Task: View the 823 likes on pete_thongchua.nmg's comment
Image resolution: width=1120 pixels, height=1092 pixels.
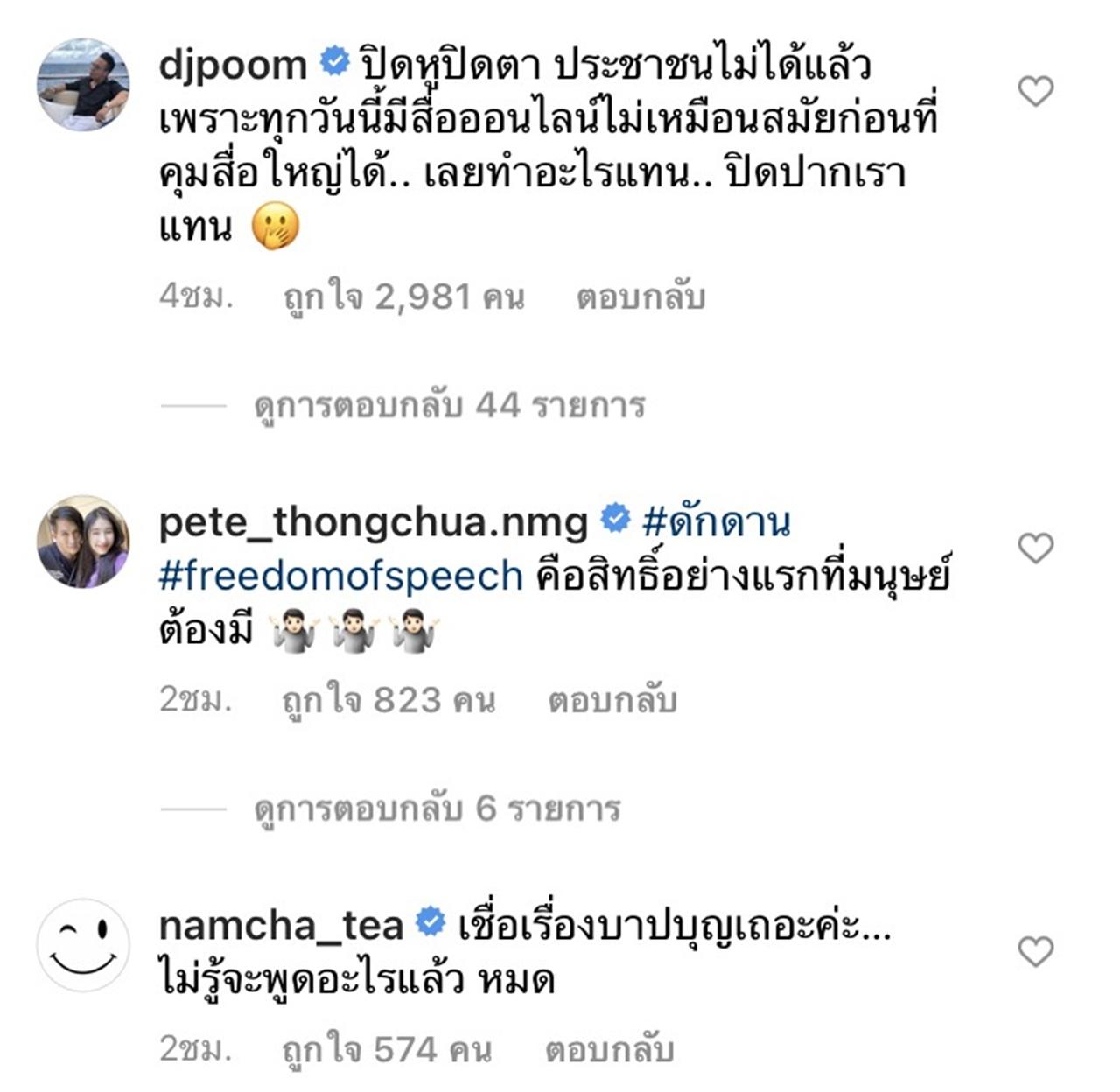Action: [388, 701]
